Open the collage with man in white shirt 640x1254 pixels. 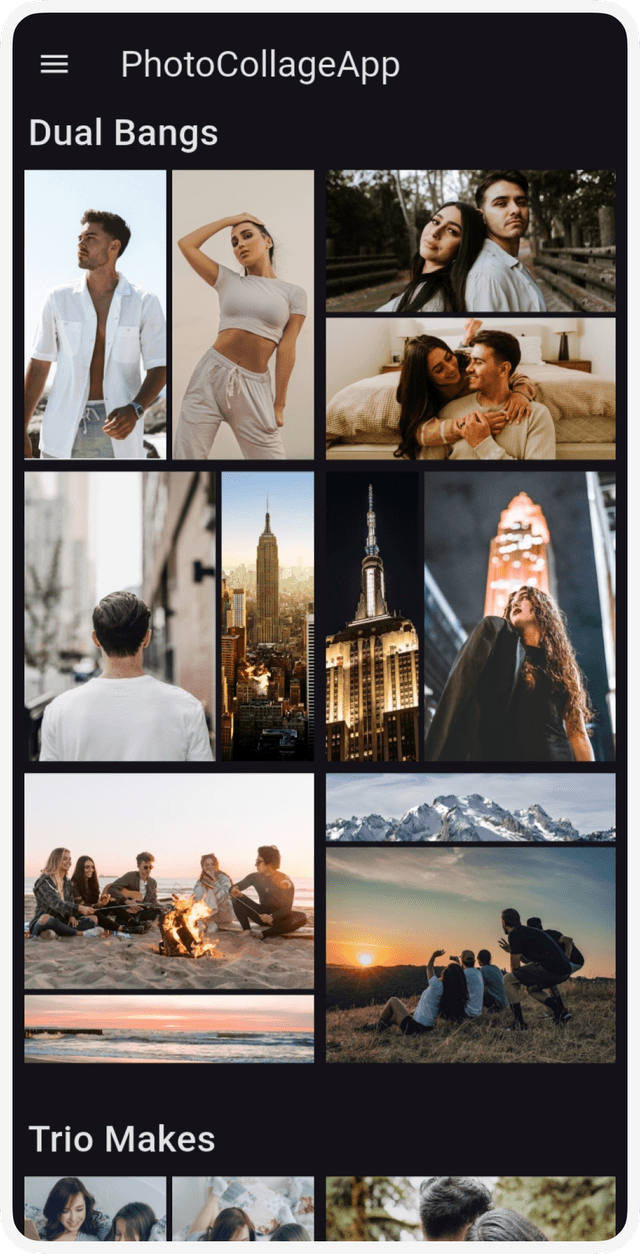point(168,314)
